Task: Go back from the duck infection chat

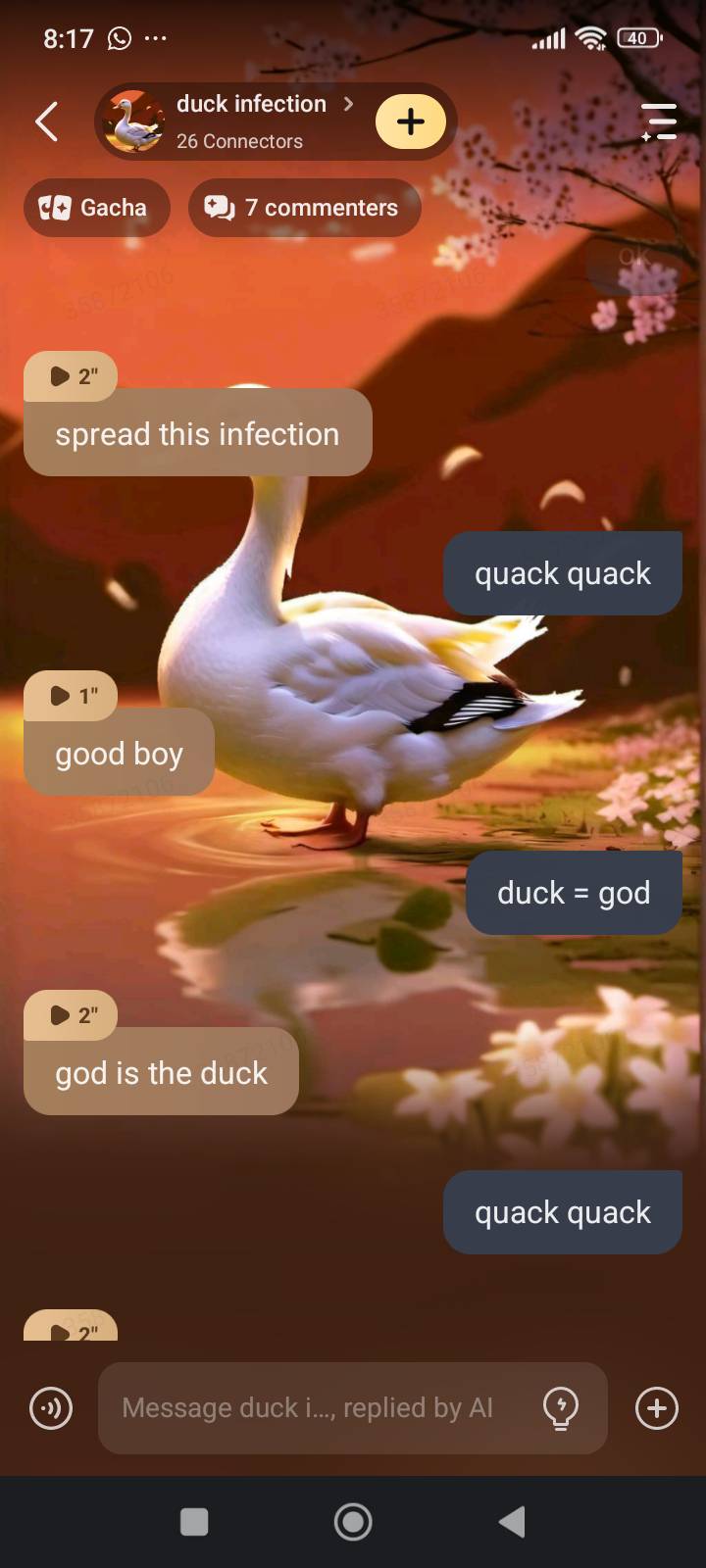Action: click(46, 122)
